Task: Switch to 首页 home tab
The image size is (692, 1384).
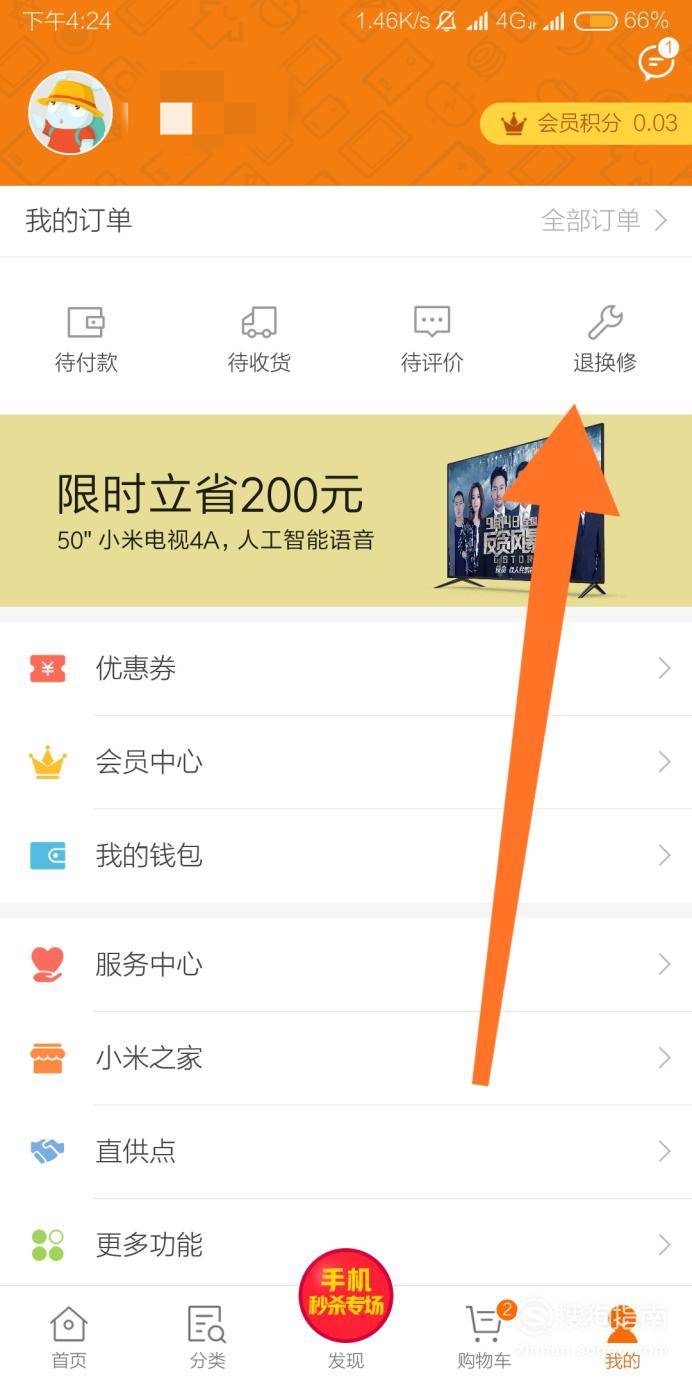Action: click(69, 1337)
